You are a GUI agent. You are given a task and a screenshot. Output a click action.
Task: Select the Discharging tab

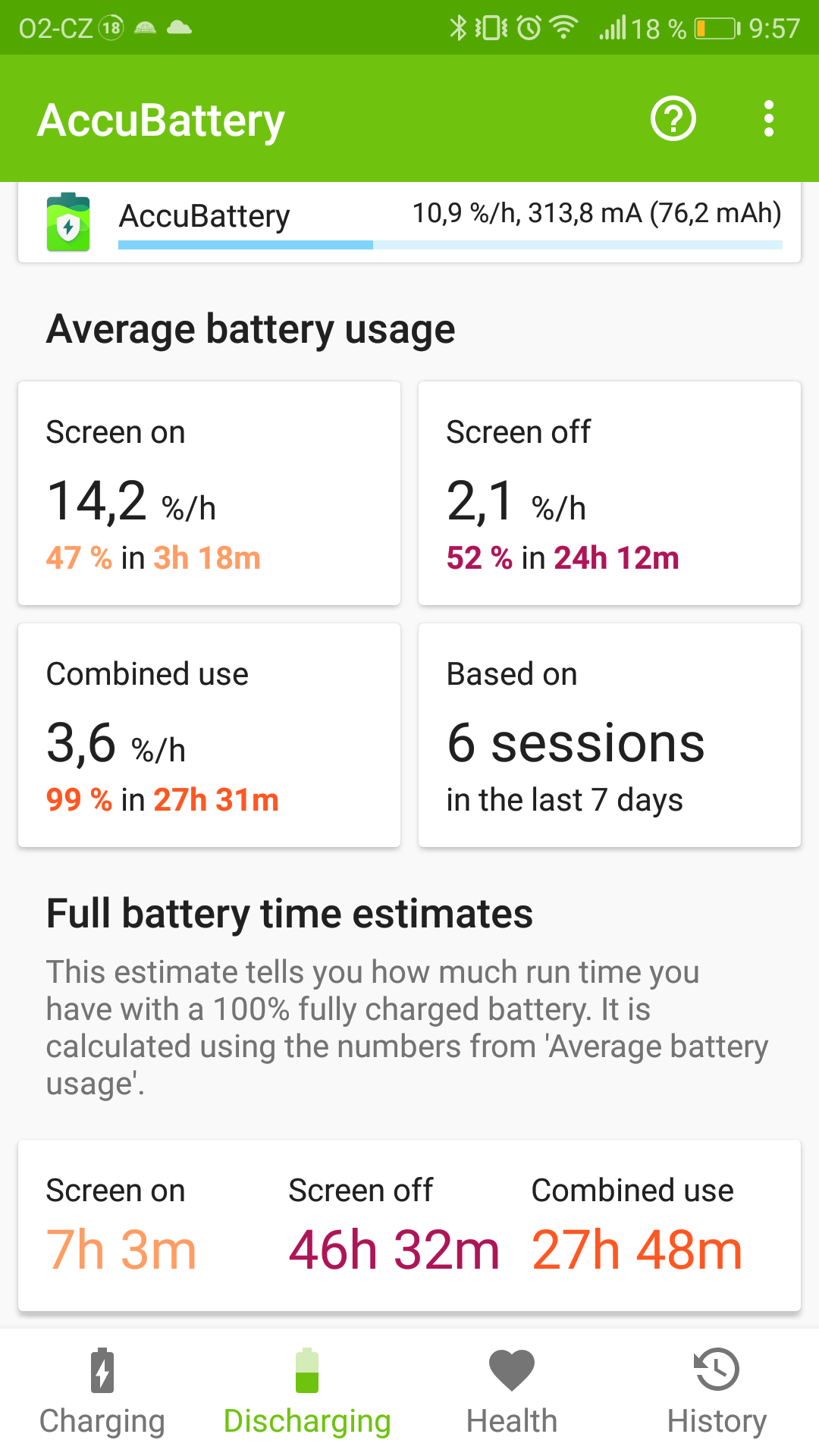click(307, 1392)
